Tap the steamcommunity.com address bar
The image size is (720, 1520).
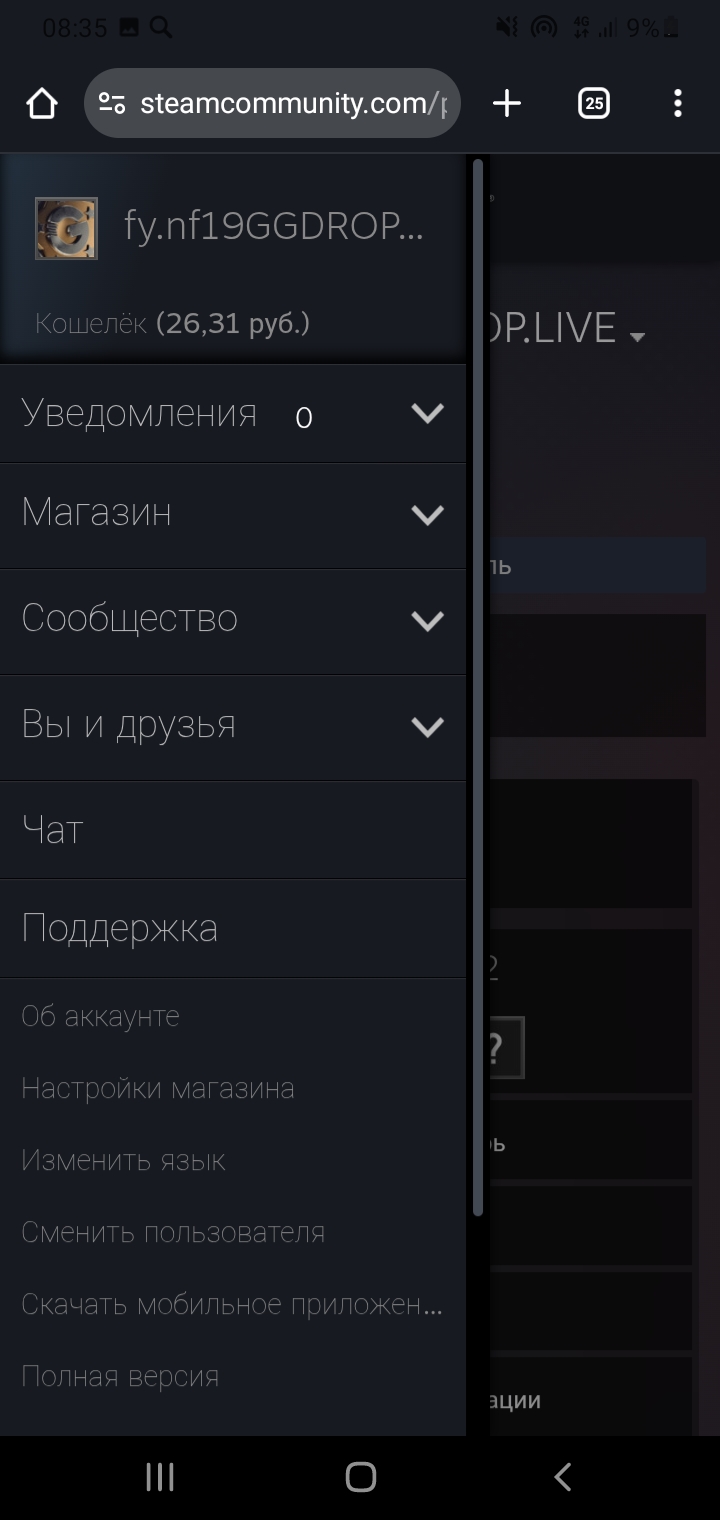272,103
